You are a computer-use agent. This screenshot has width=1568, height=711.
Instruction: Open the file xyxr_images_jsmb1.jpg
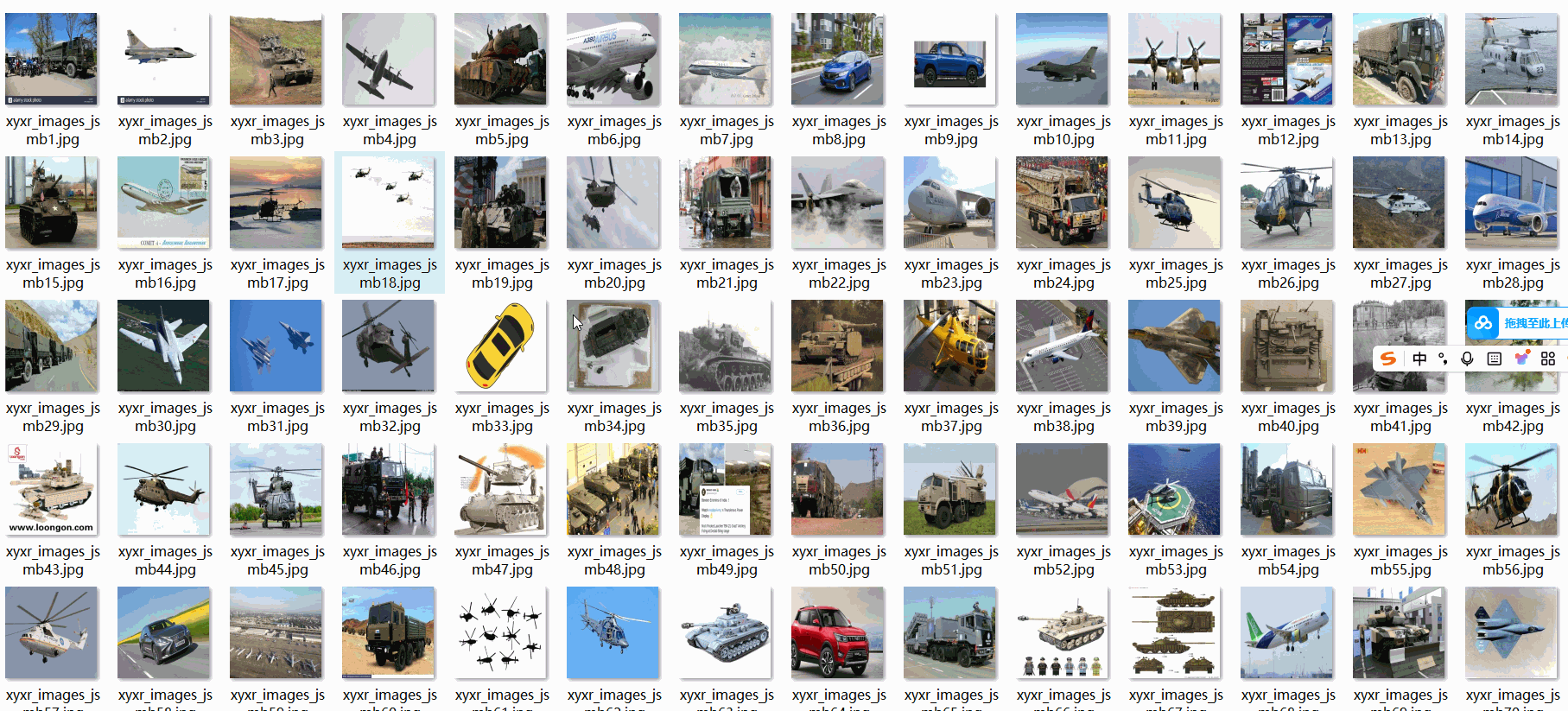(52, 60)
